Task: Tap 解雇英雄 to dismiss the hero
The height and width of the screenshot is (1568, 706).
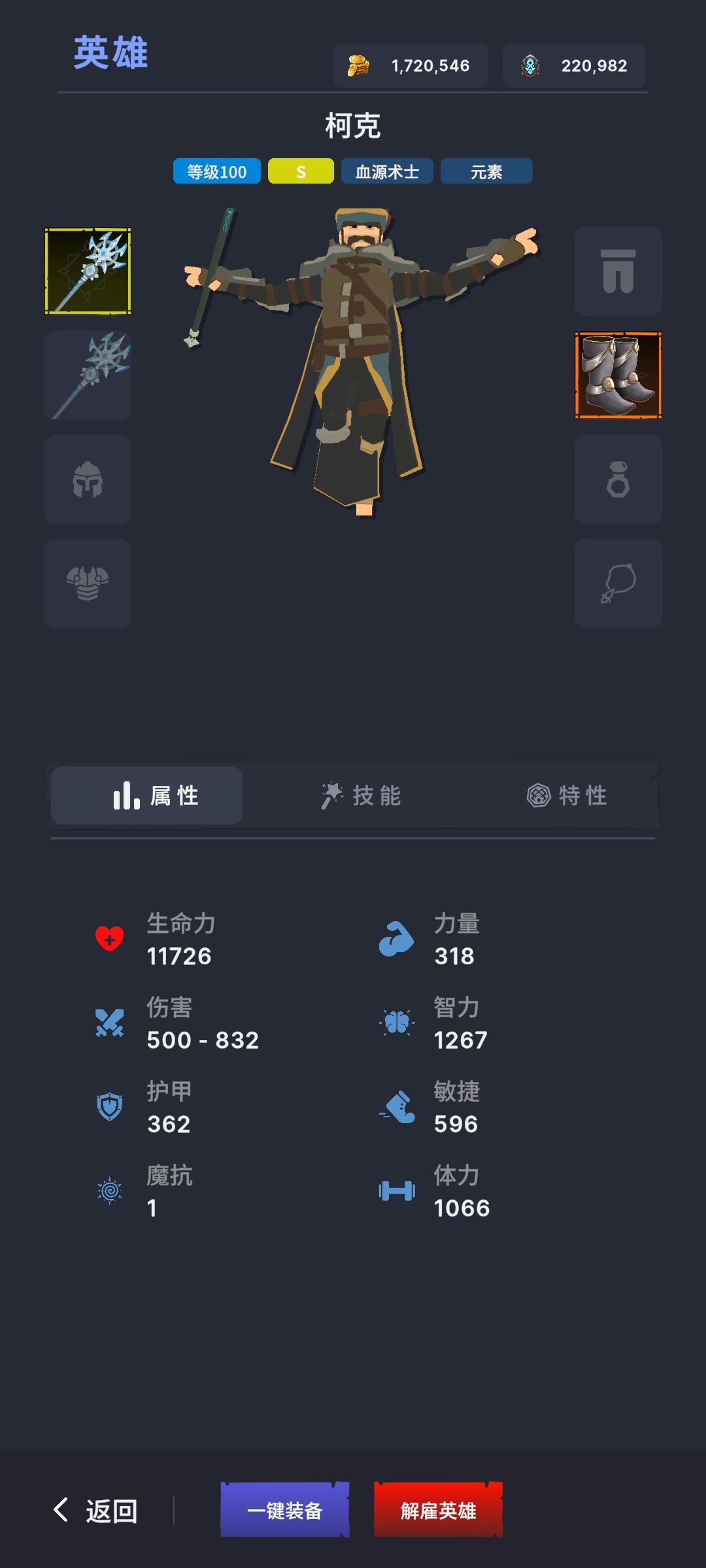Action: coord(438,1511)
